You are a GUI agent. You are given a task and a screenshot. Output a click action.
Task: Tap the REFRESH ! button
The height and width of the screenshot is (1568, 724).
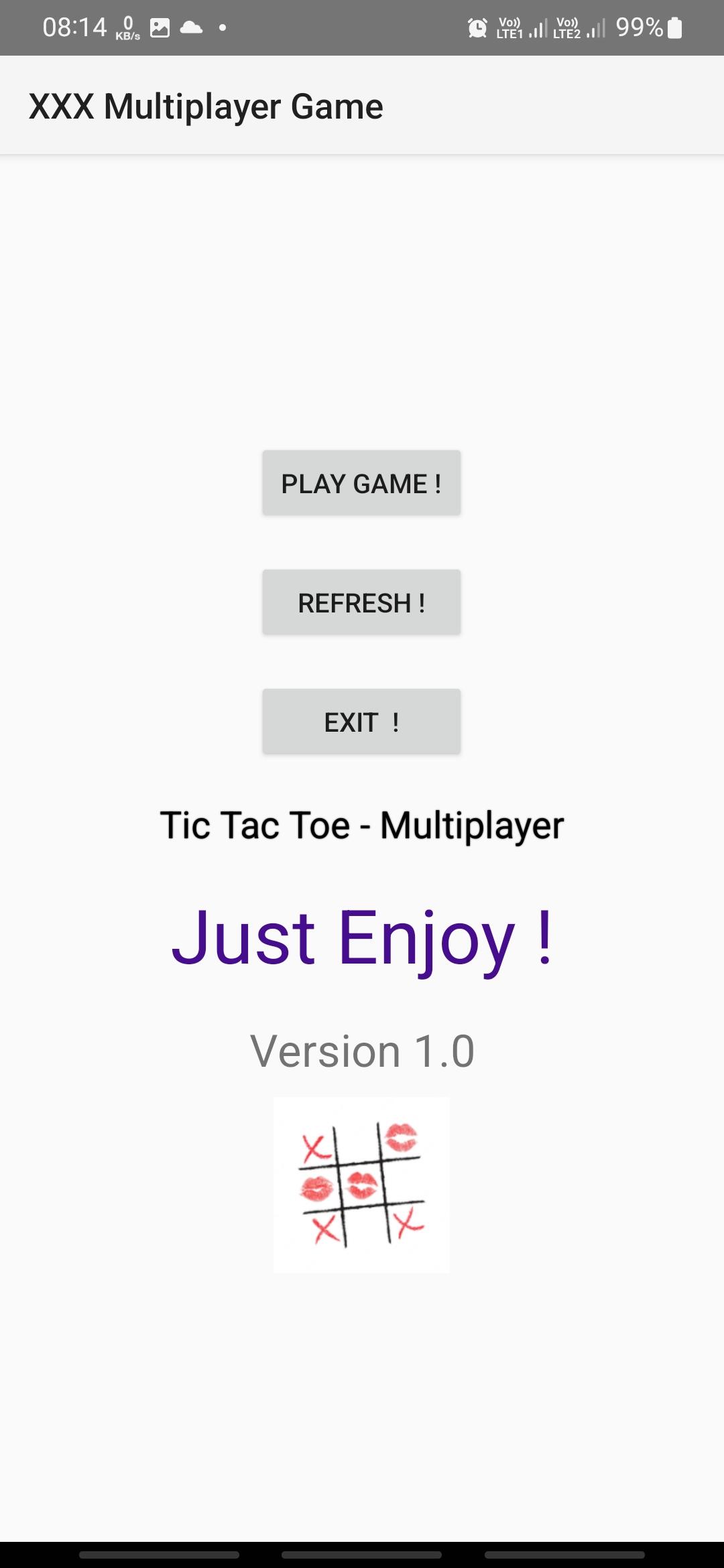point(361,602)
